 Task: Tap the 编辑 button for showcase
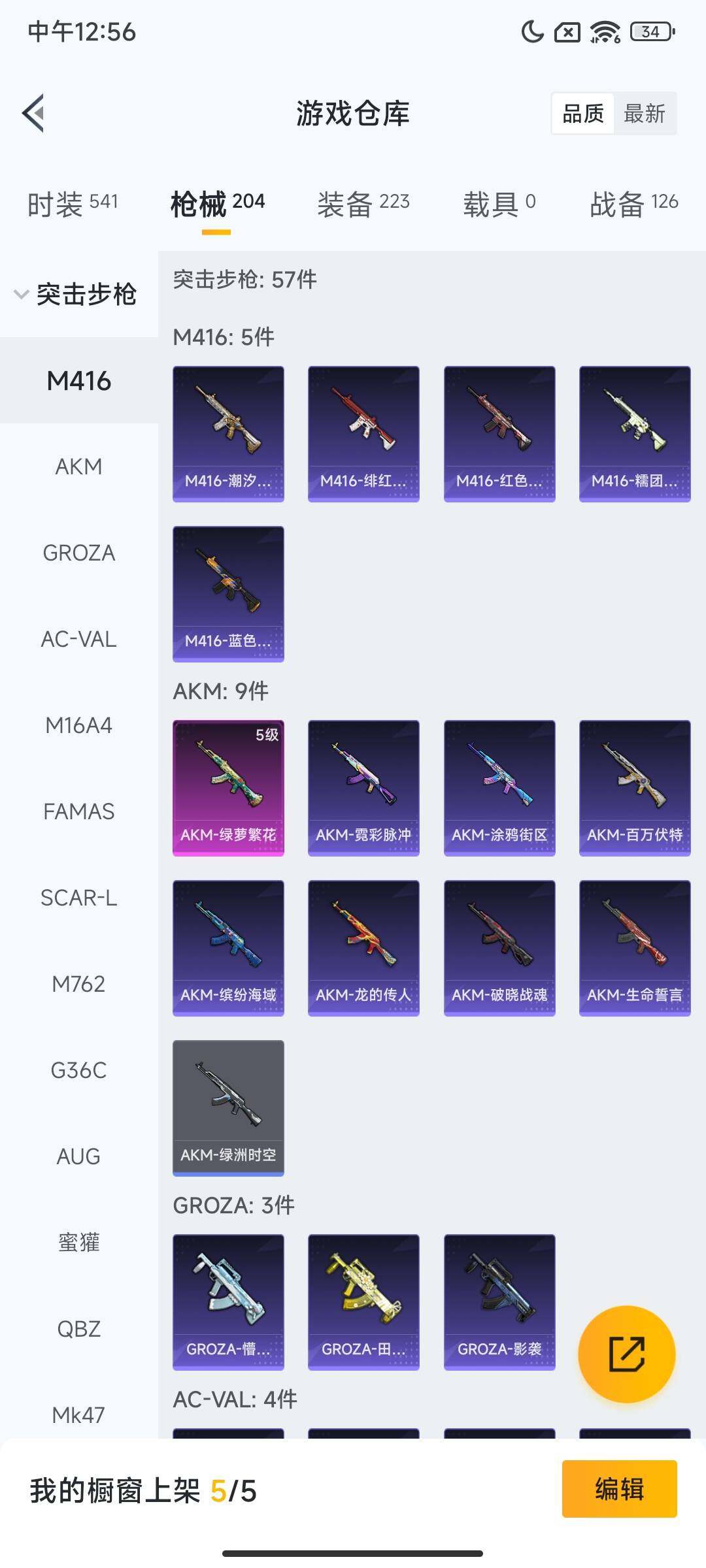point(619,1489)
